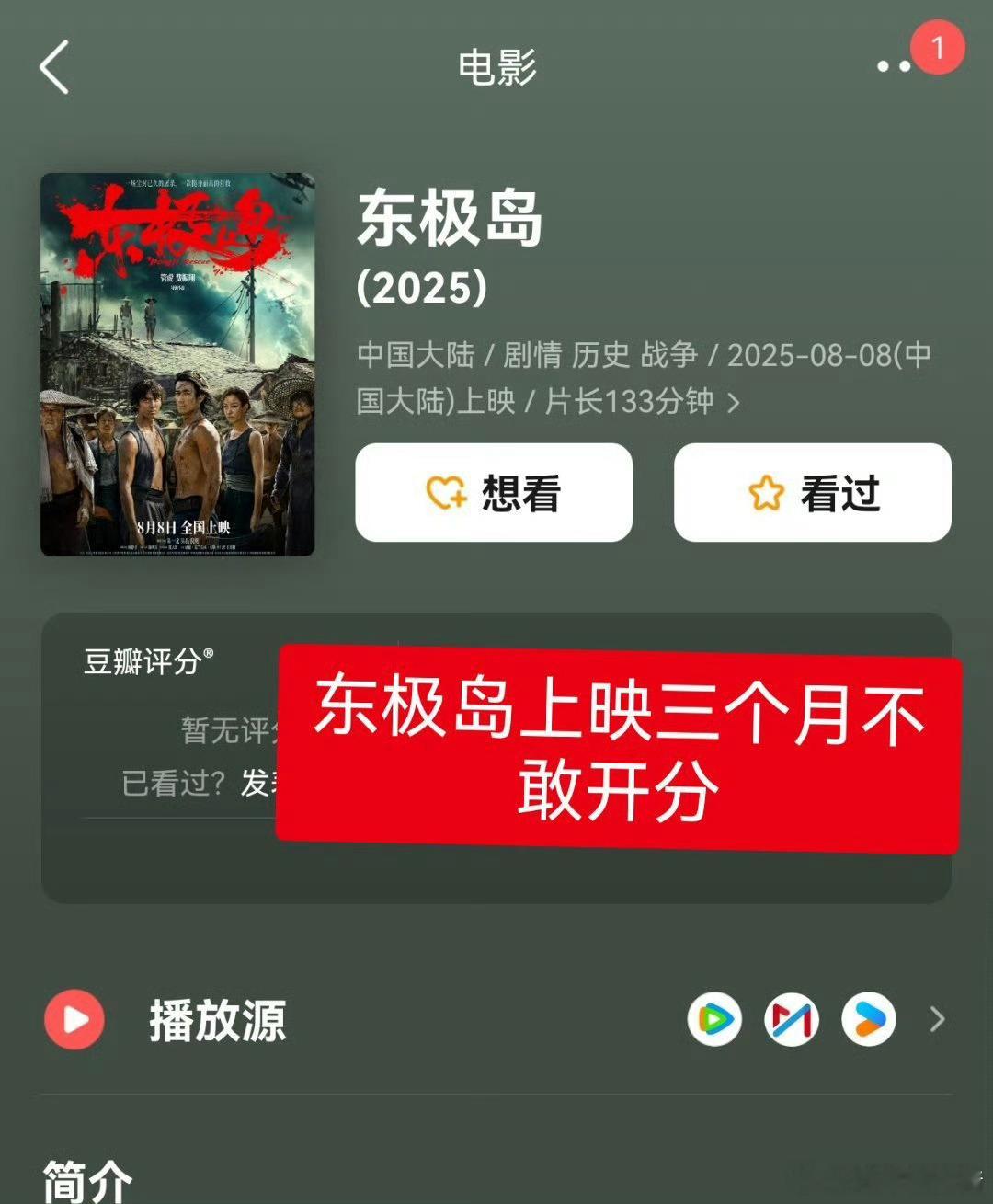Select the 电影 page title
The height and width of the screenshot is (1204, 993).
[496, 67]
